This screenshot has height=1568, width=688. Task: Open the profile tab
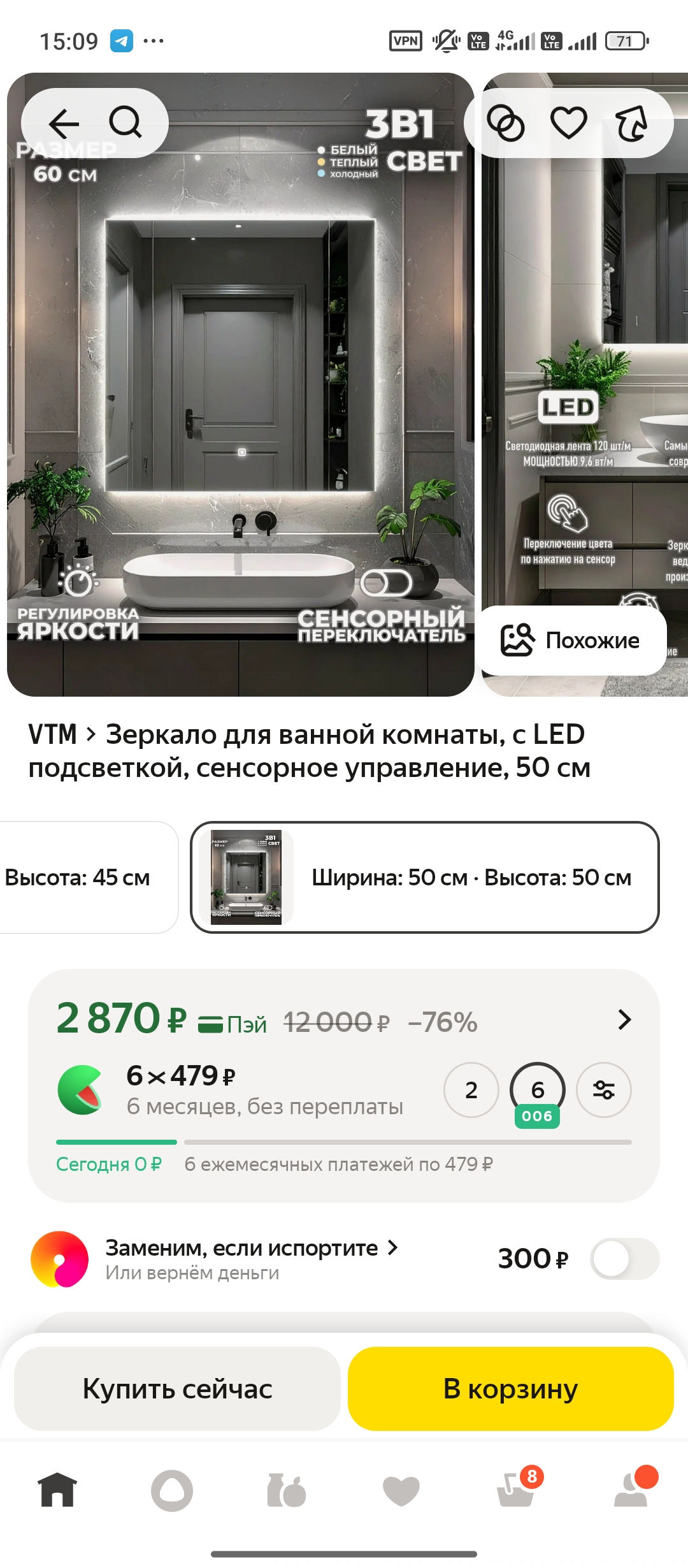(631, 1490)
